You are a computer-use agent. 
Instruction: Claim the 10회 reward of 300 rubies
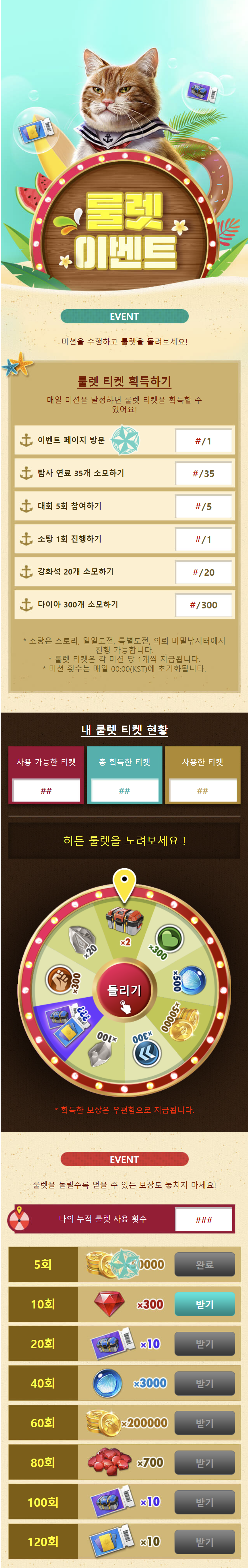pyautogui.click(x=204, y=1304)
